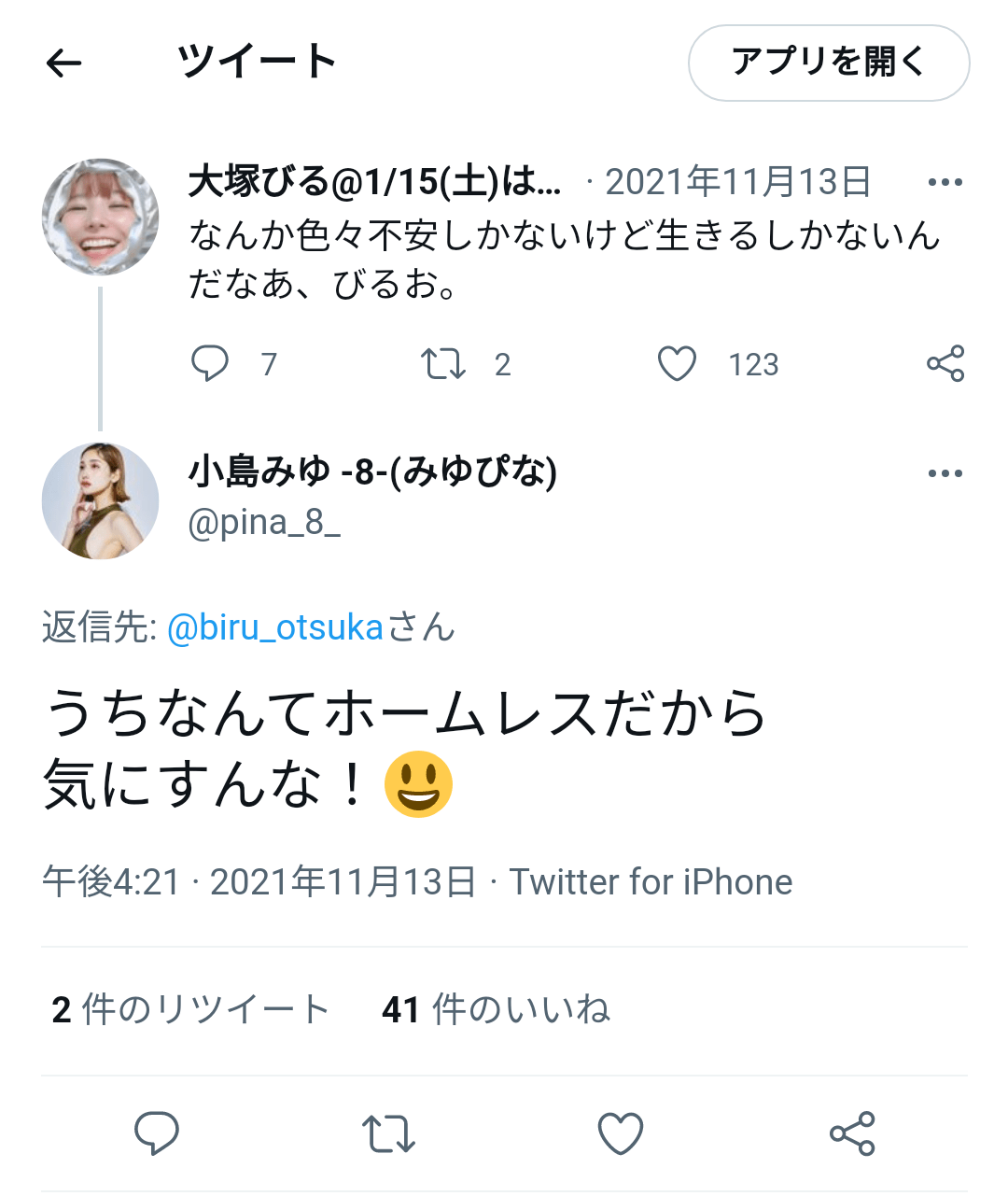Open overflow menu on 大塚びる's tweet
This screenshot has width=1008, height=1196.
945,182
